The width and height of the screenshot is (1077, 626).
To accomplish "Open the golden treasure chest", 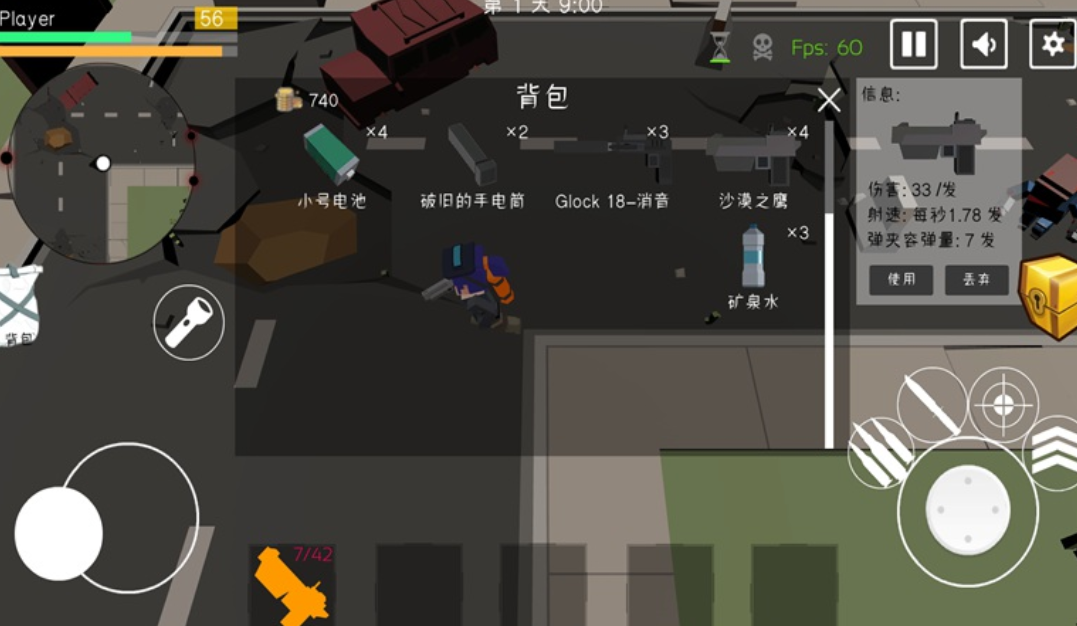I will 1048,296.
